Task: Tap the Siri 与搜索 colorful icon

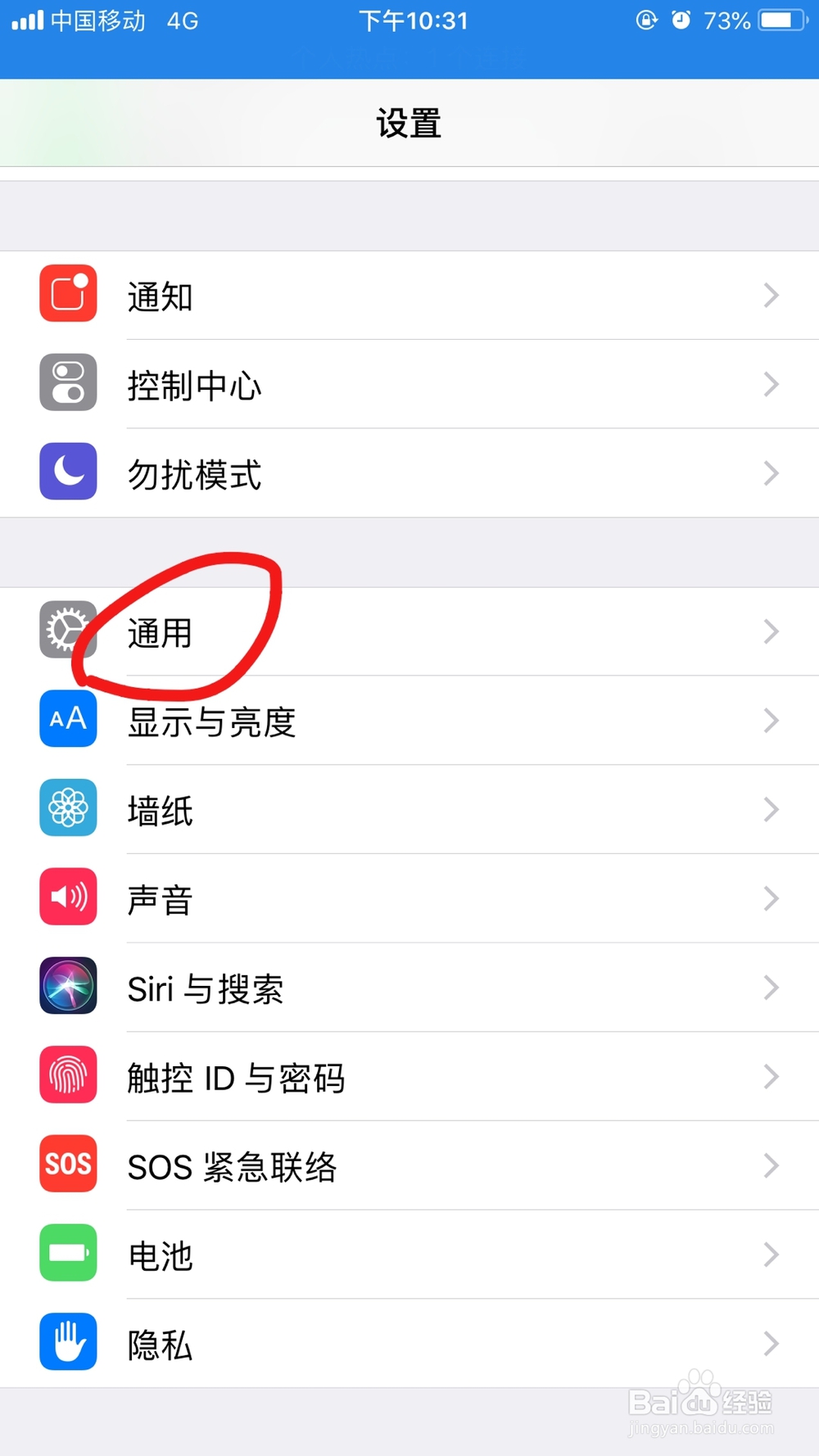Action: click(68, 986)
